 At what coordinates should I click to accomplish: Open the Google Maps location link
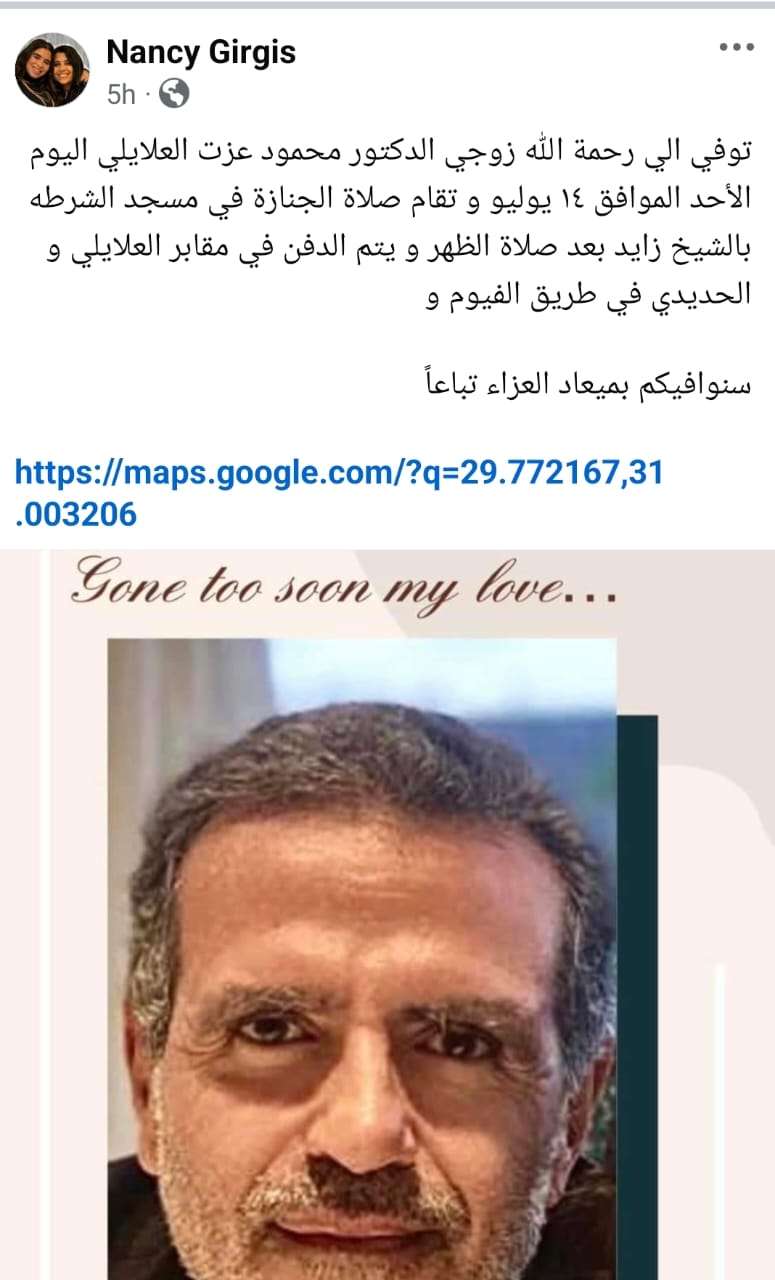tap(338, 473)
